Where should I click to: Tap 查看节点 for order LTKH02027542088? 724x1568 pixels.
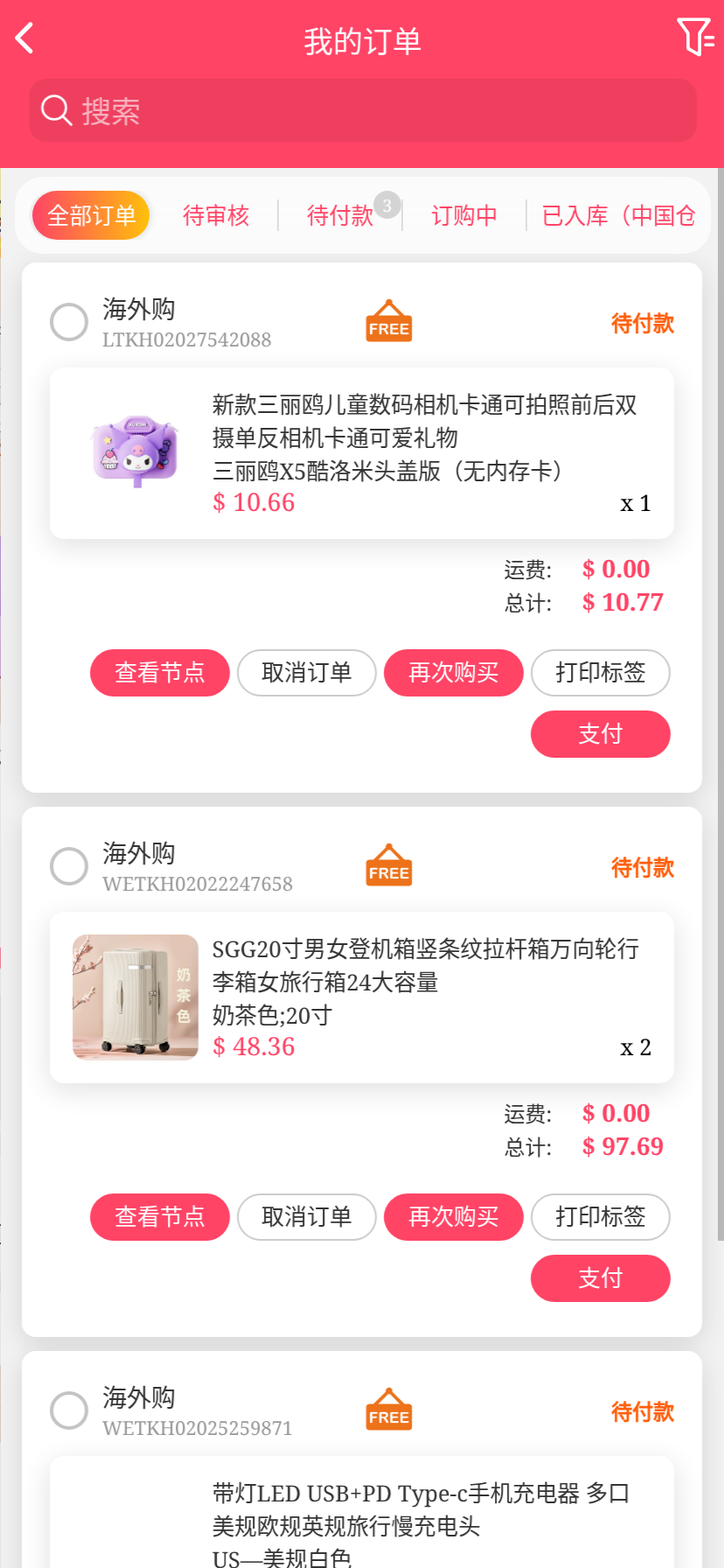(160, 673)
